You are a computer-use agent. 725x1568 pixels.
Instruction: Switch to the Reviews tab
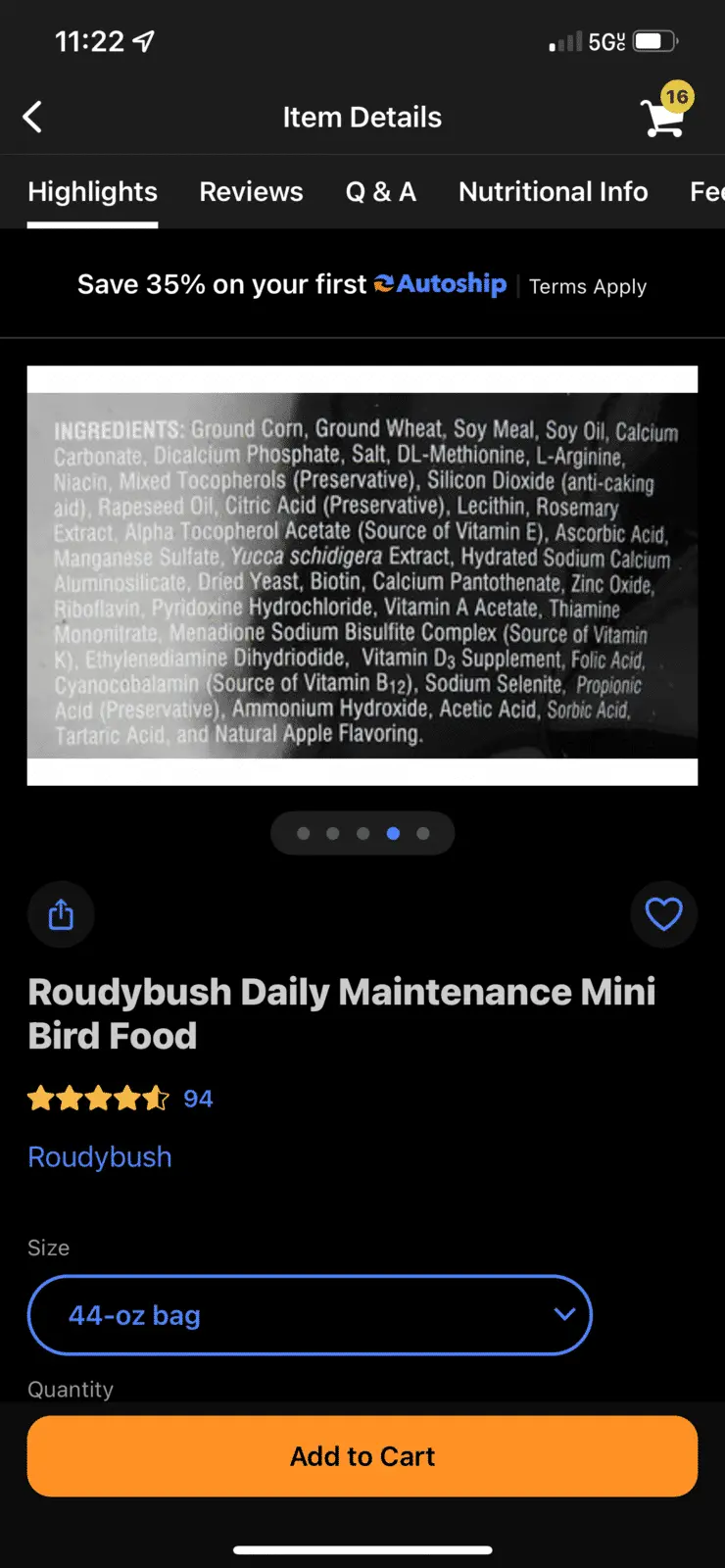point(251,192)
